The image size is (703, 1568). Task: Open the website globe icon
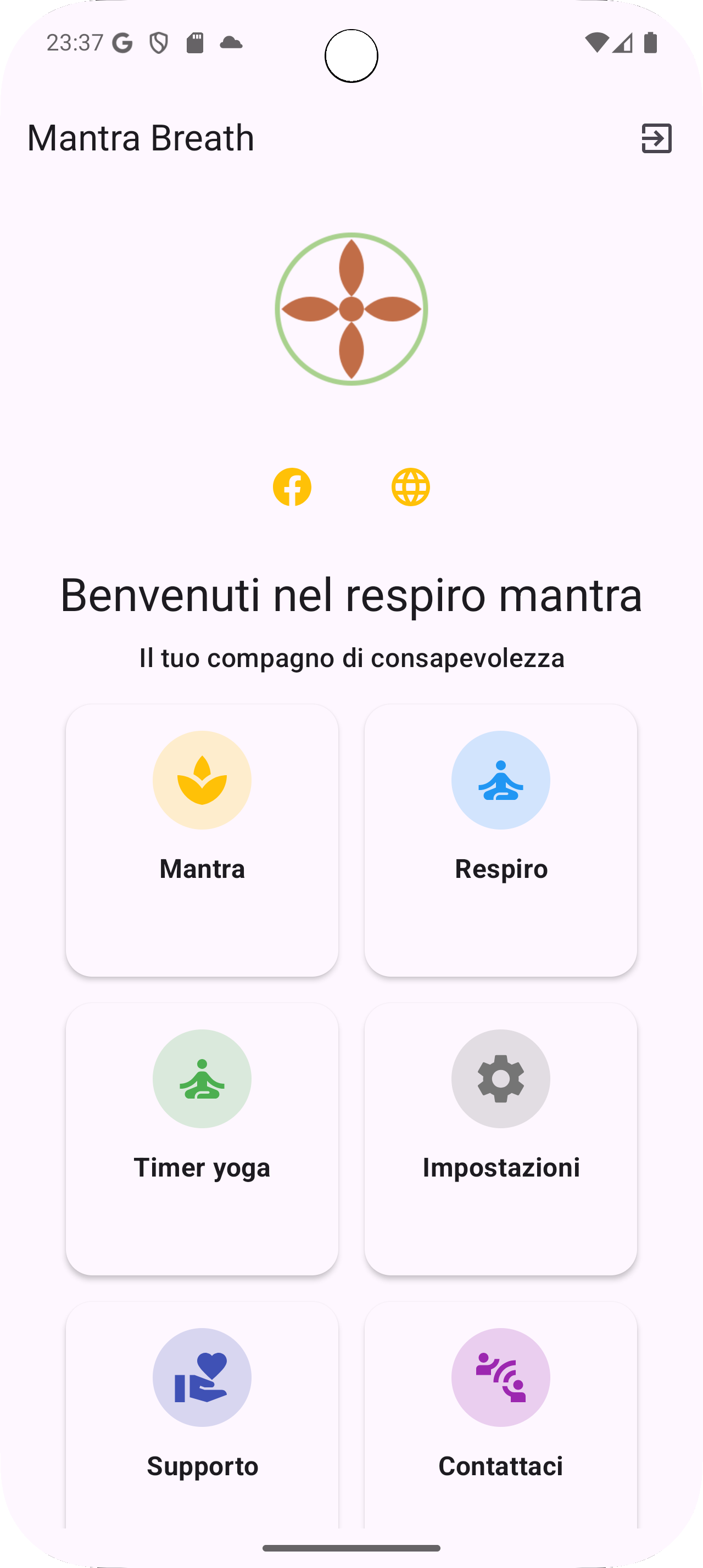[x=410, y=486]
